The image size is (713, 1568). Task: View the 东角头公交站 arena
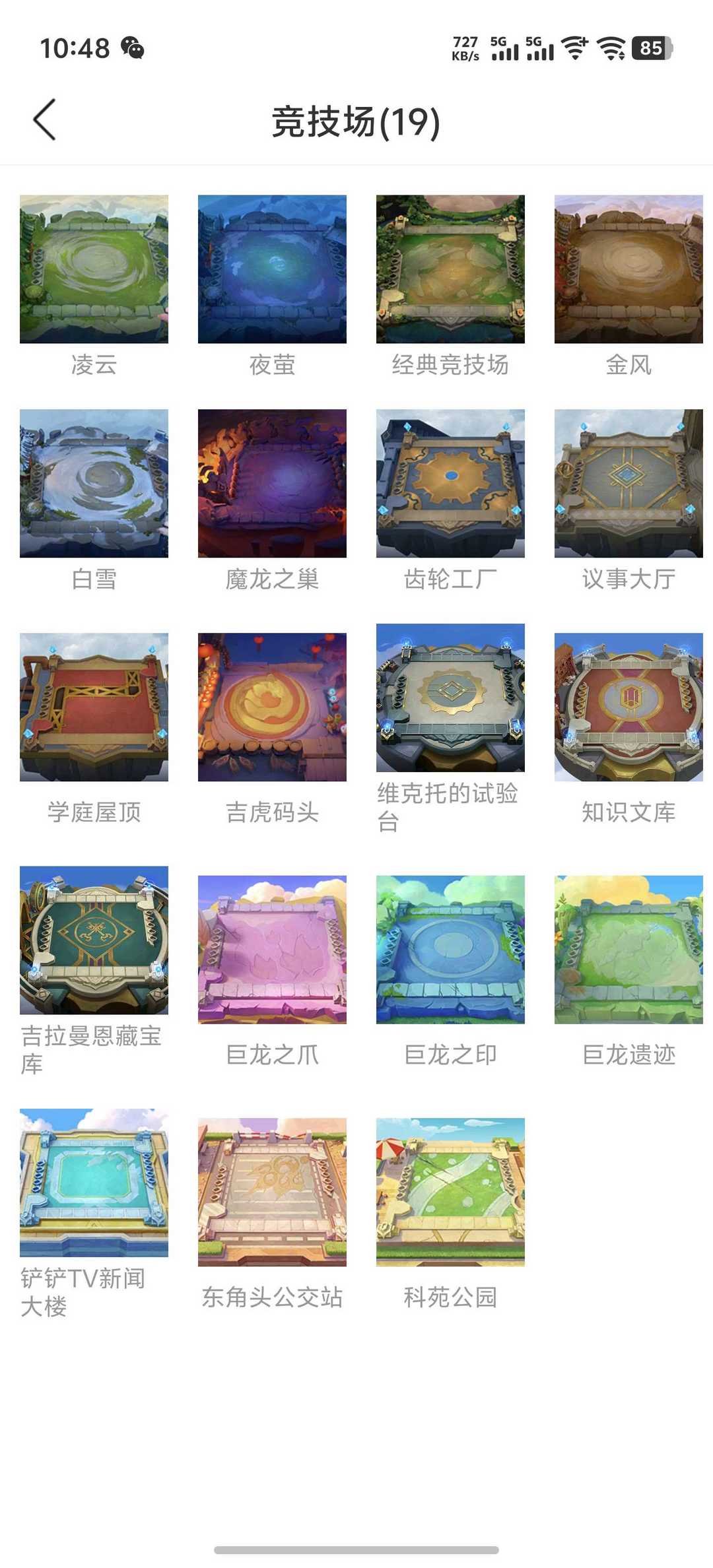[272, 1192]
